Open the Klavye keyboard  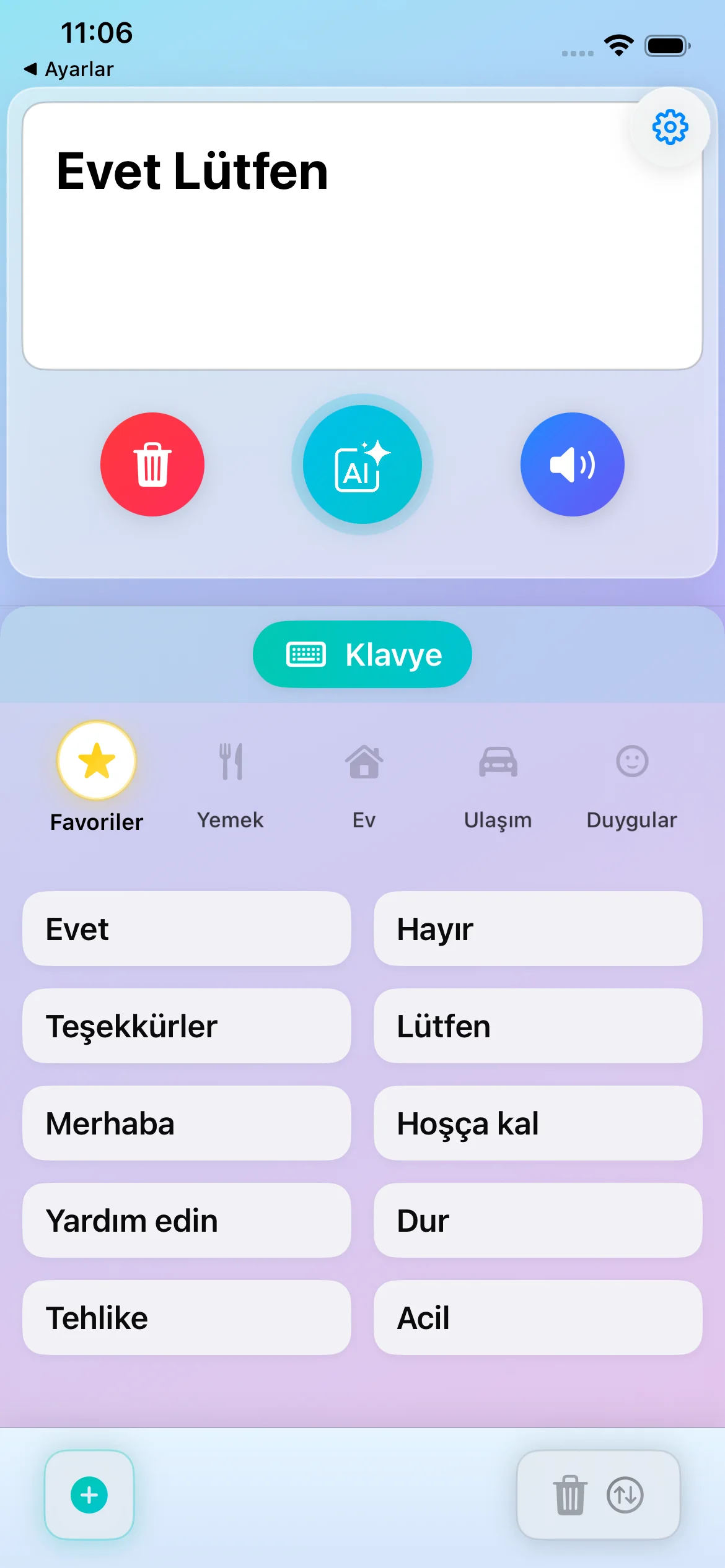(362, 655)
